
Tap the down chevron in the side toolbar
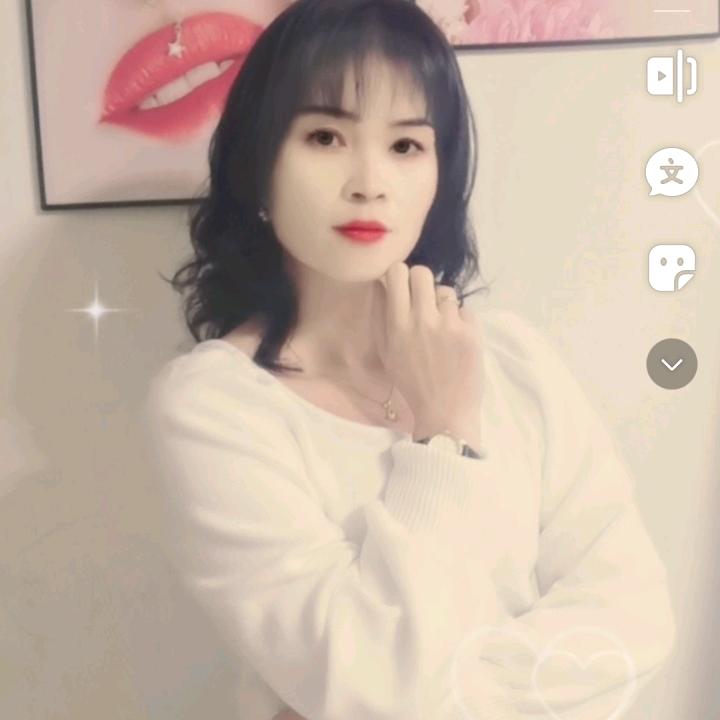tap(671, 364)
